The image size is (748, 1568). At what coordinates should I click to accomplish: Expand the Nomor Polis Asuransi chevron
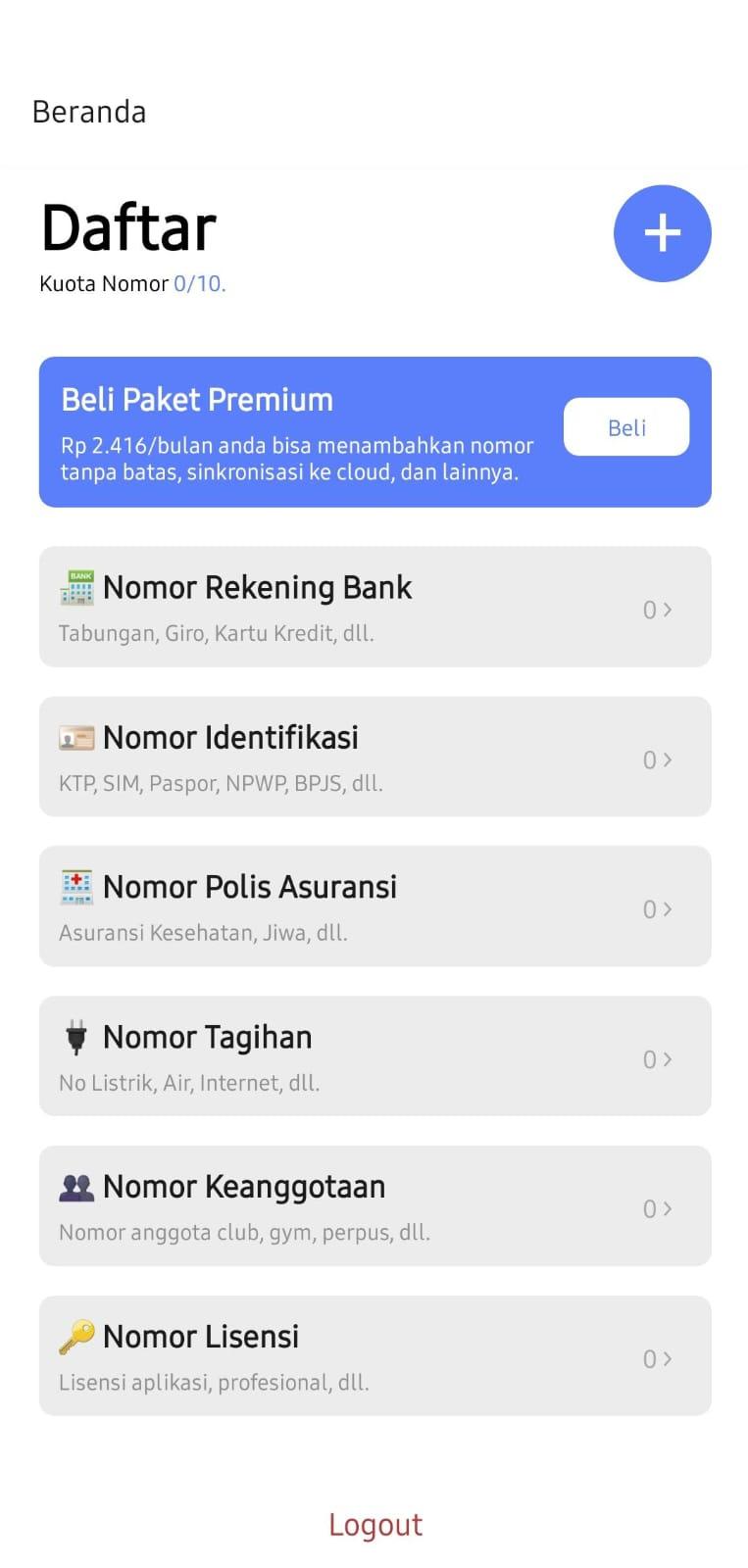pyautogui.click(x=670, y=908)
